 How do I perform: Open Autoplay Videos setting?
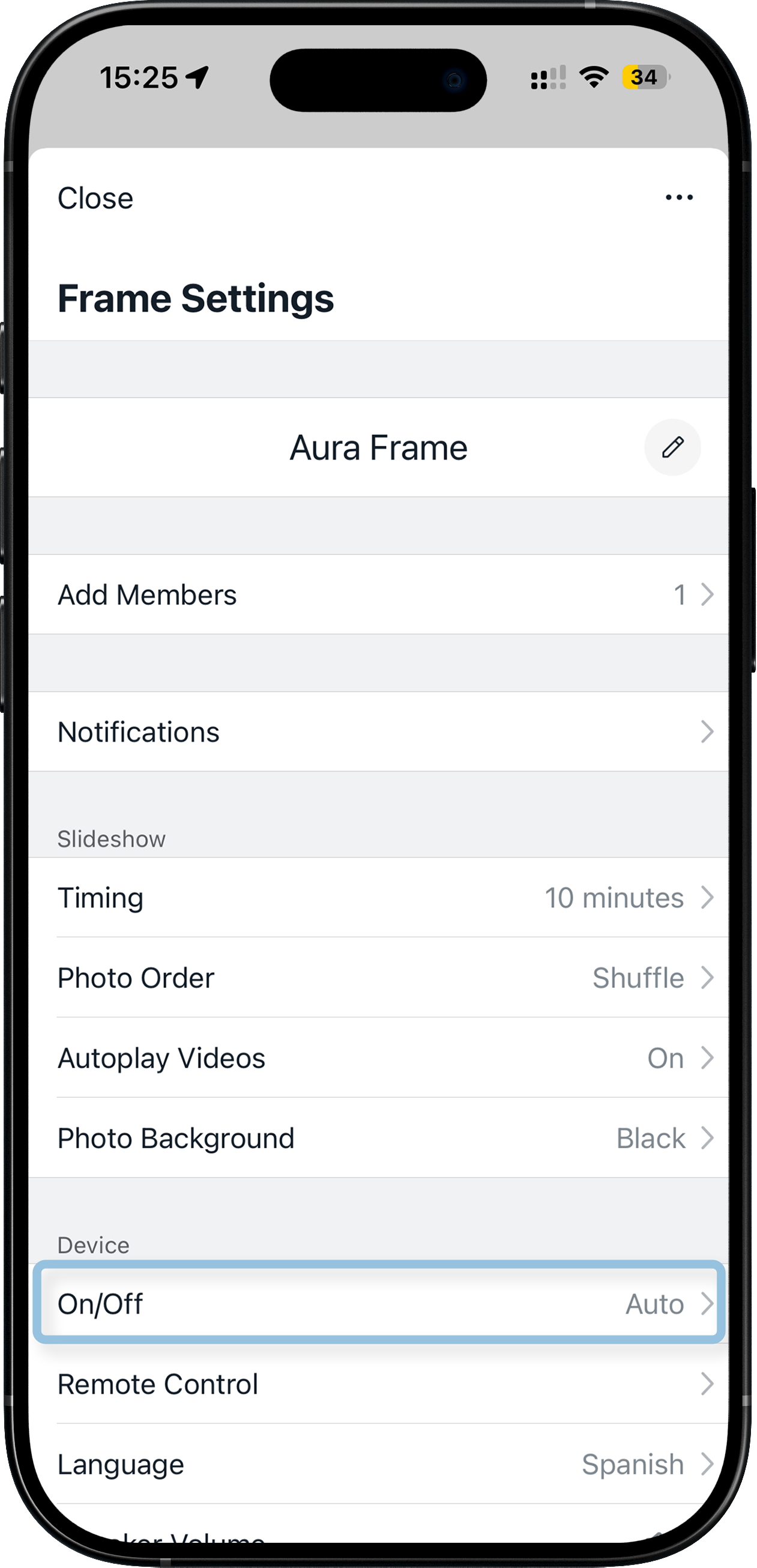[x=377, y=1059]
